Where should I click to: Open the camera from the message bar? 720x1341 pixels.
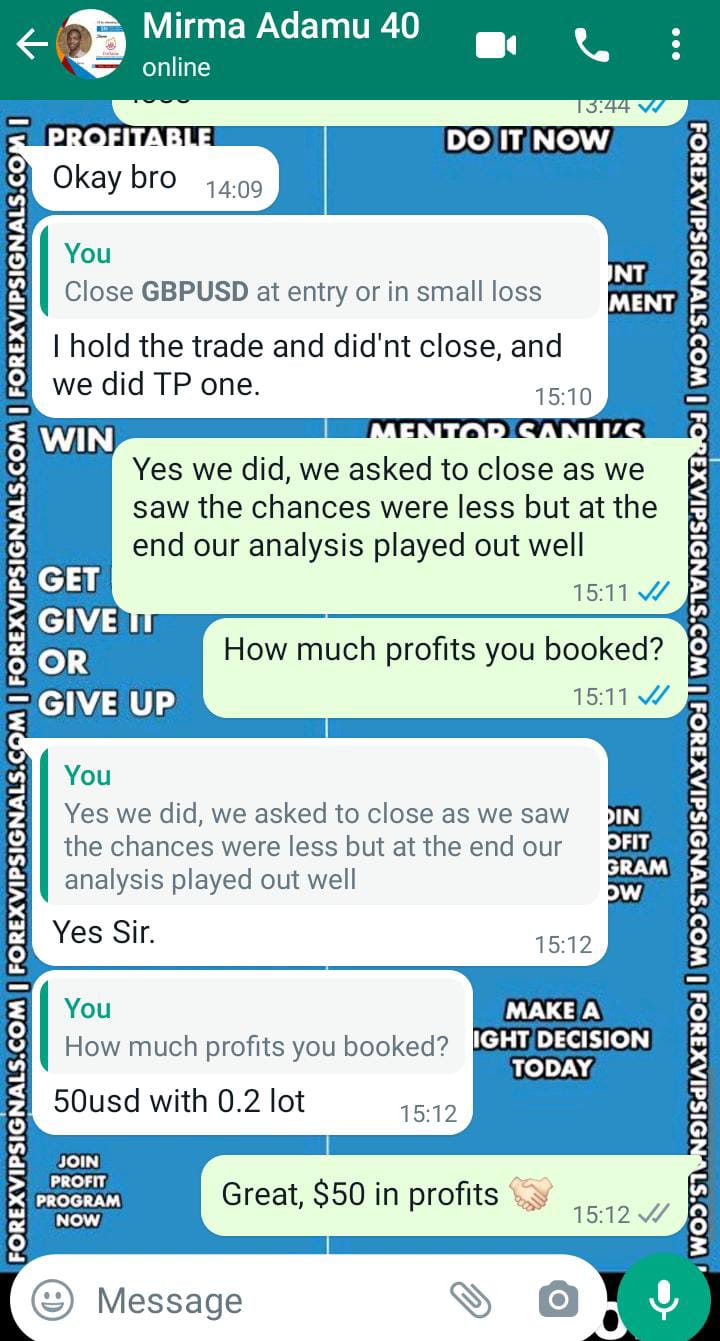[557, 1300]
